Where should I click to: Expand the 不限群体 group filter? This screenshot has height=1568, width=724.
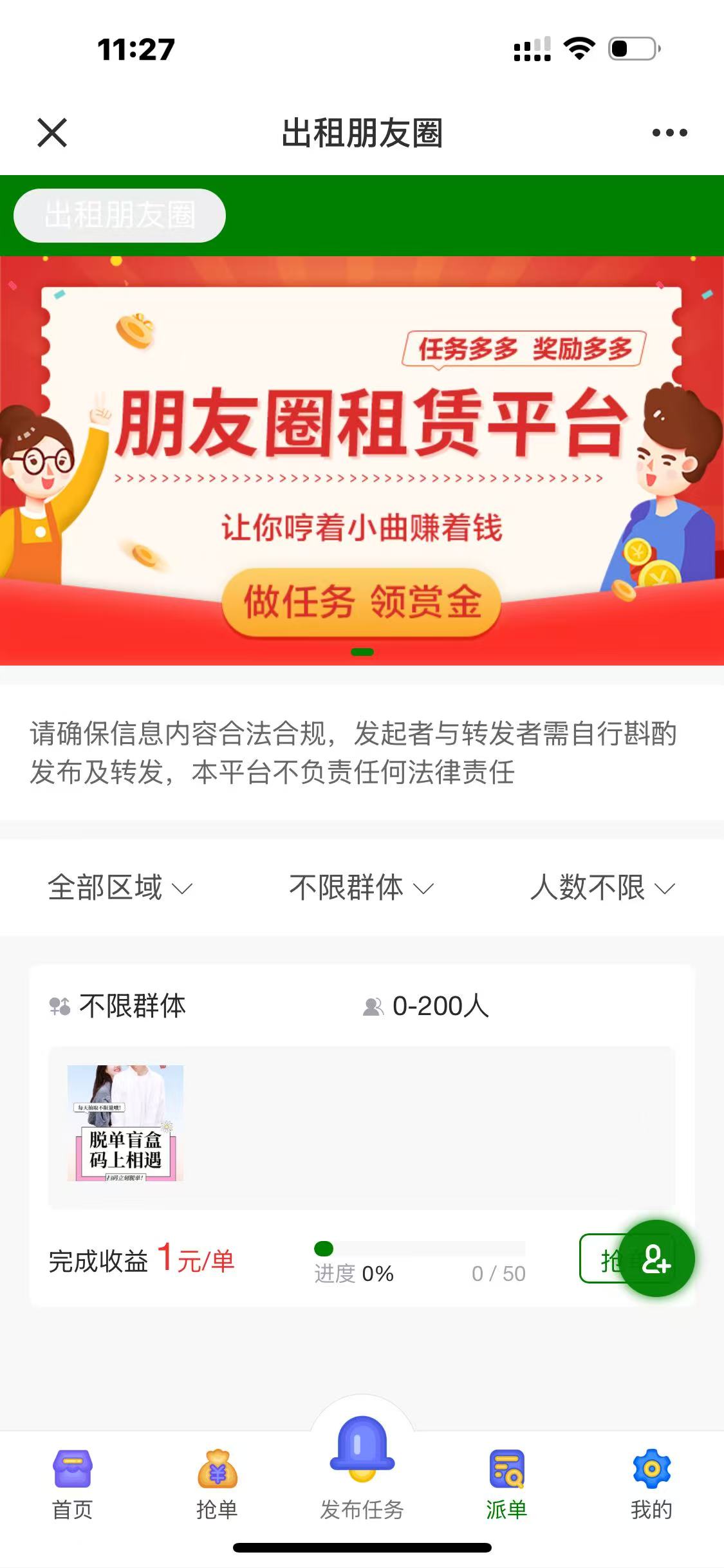coord(362,888)
